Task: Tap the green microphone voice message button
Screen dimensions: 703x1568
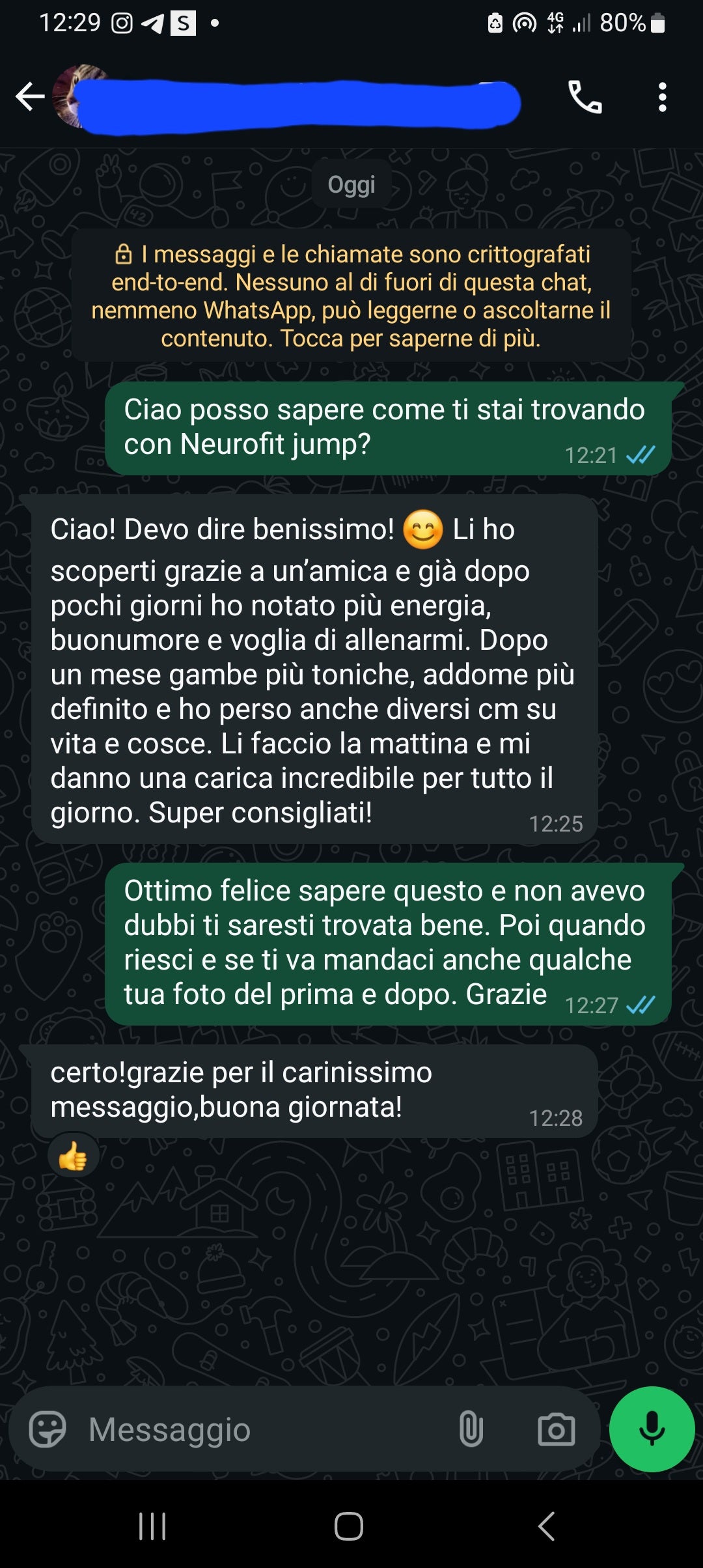Action: (x=652, y=1429)
